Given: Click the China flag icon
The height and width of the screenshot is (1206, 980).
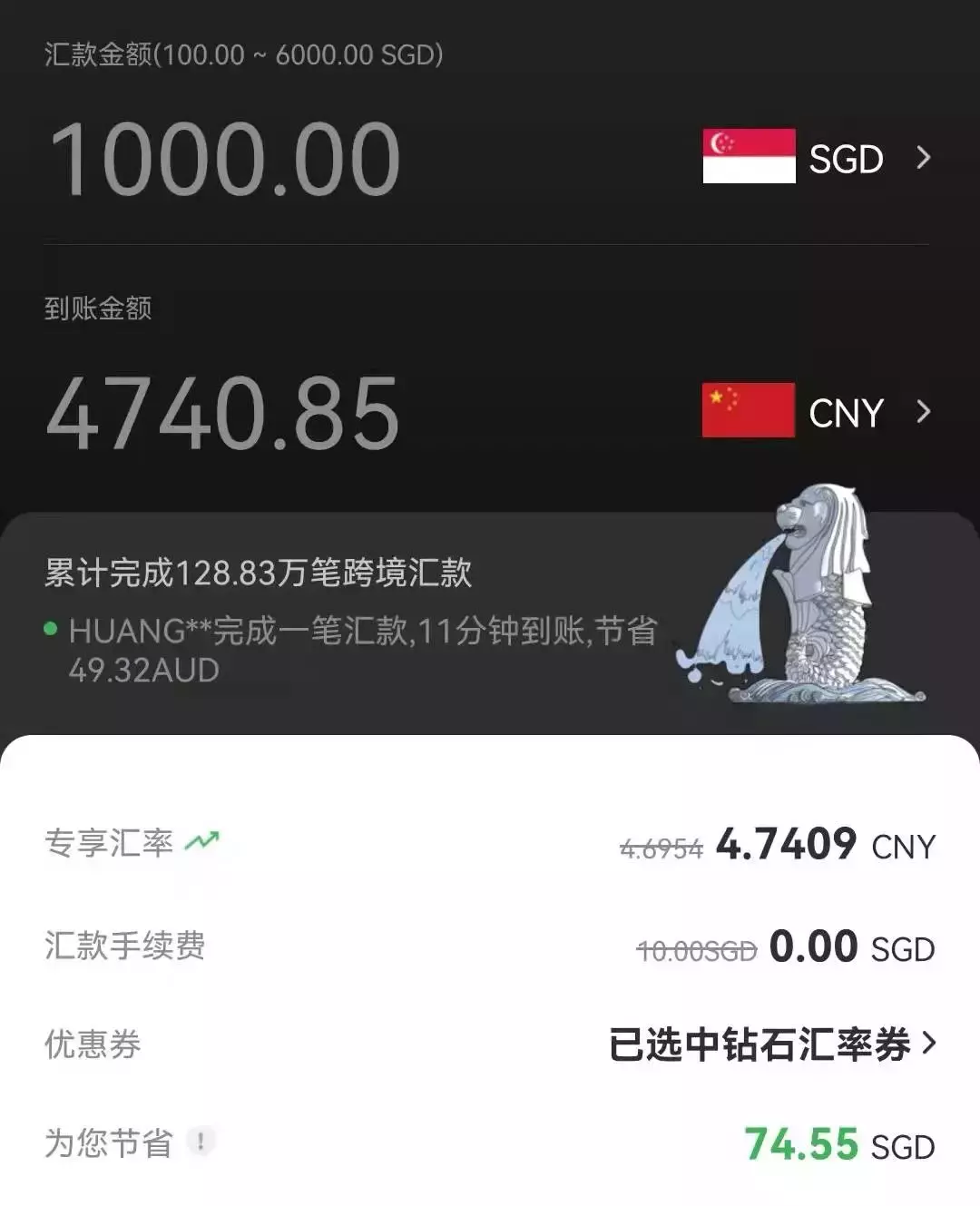Looking at the screenshot, I should click(750, 410).
